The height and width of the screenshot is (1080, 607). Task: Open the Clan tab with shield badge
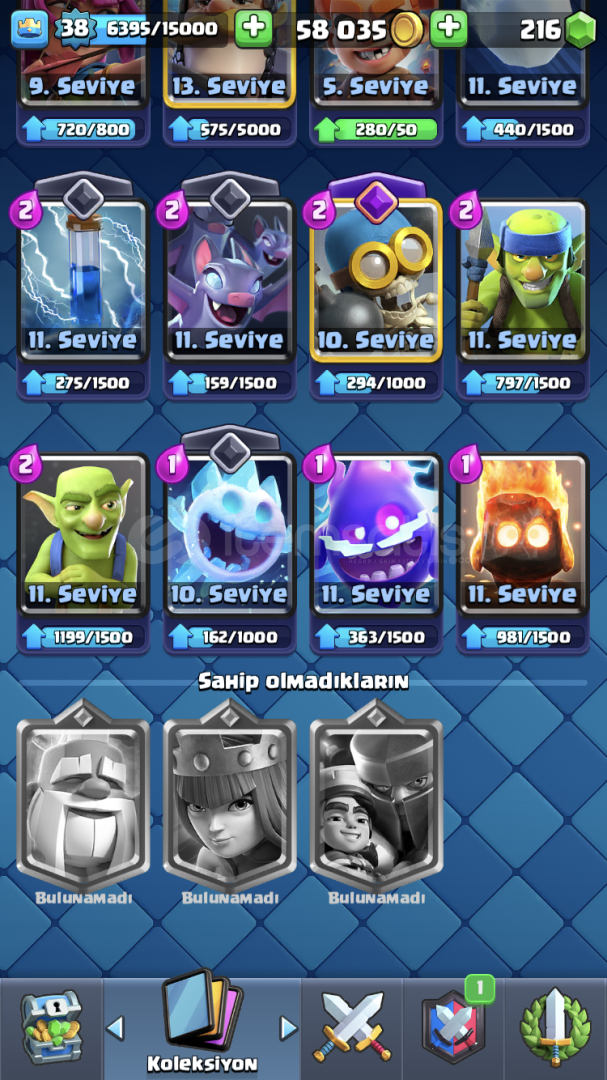click(453, 1028)
